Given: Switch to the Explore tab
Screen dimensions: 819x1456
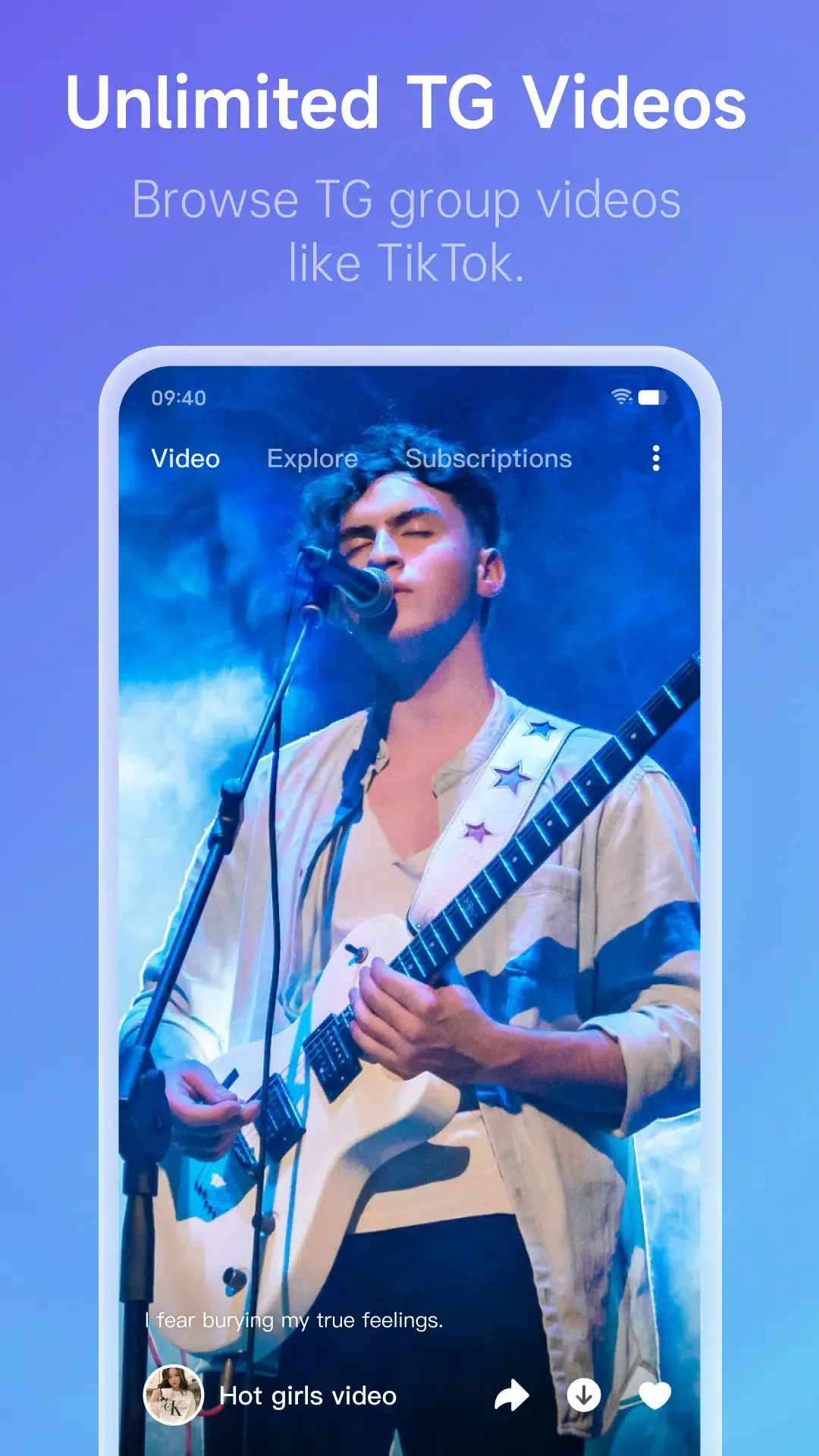Looking at the screenshot, I should coord(312,458).
